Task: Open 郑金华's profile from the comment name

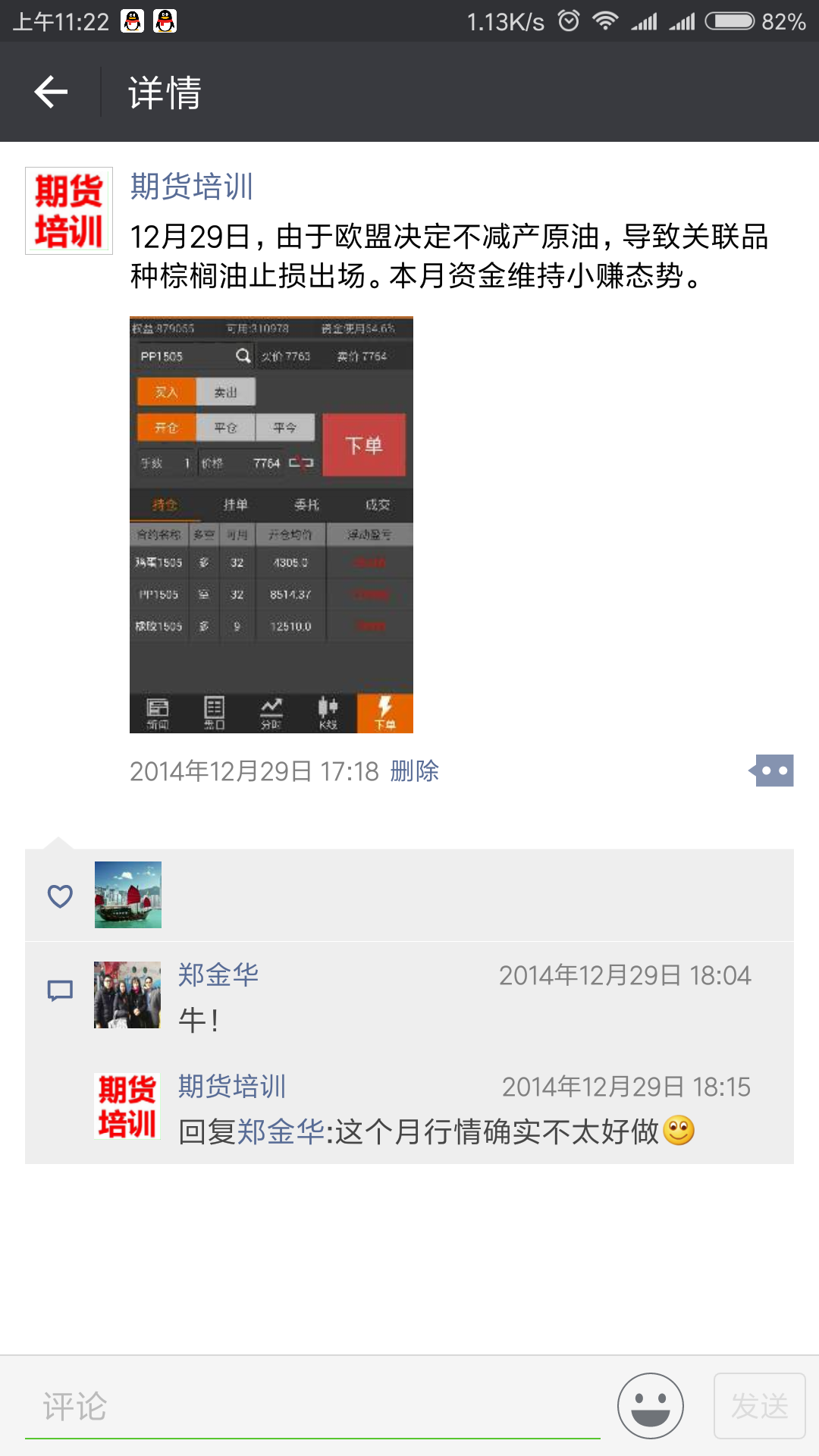Action: pyautogui.click(x=218, y=974)
